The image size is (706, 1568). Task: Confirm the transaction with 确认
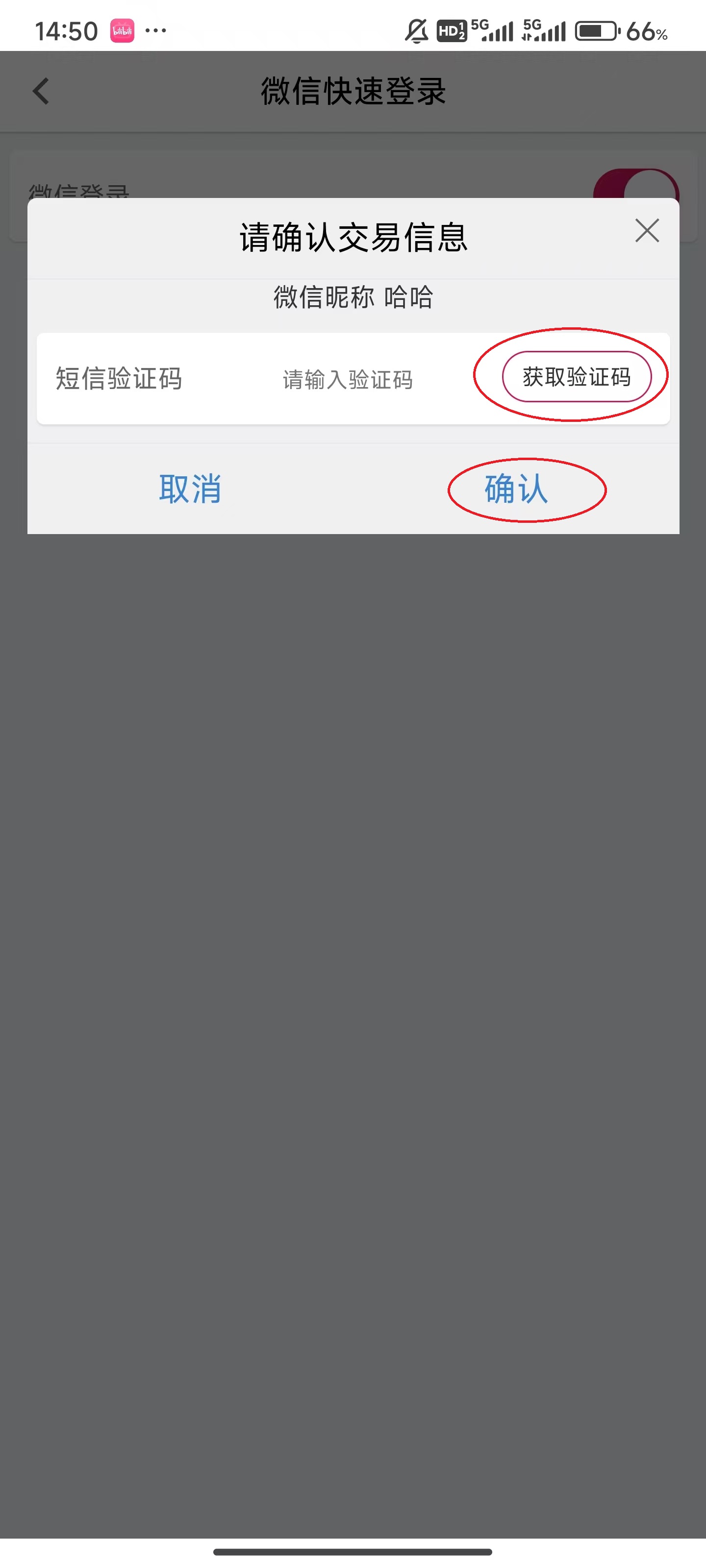pos(516,489)
